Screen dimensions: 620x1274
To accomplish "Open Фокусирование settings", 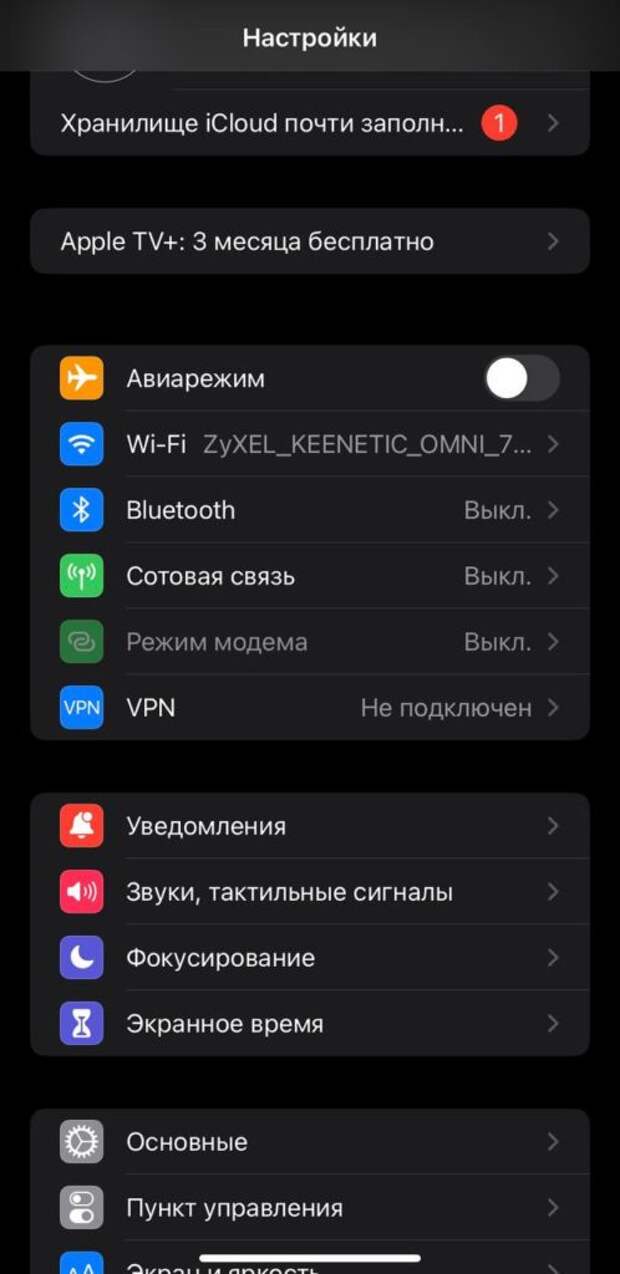I will 310,958.
